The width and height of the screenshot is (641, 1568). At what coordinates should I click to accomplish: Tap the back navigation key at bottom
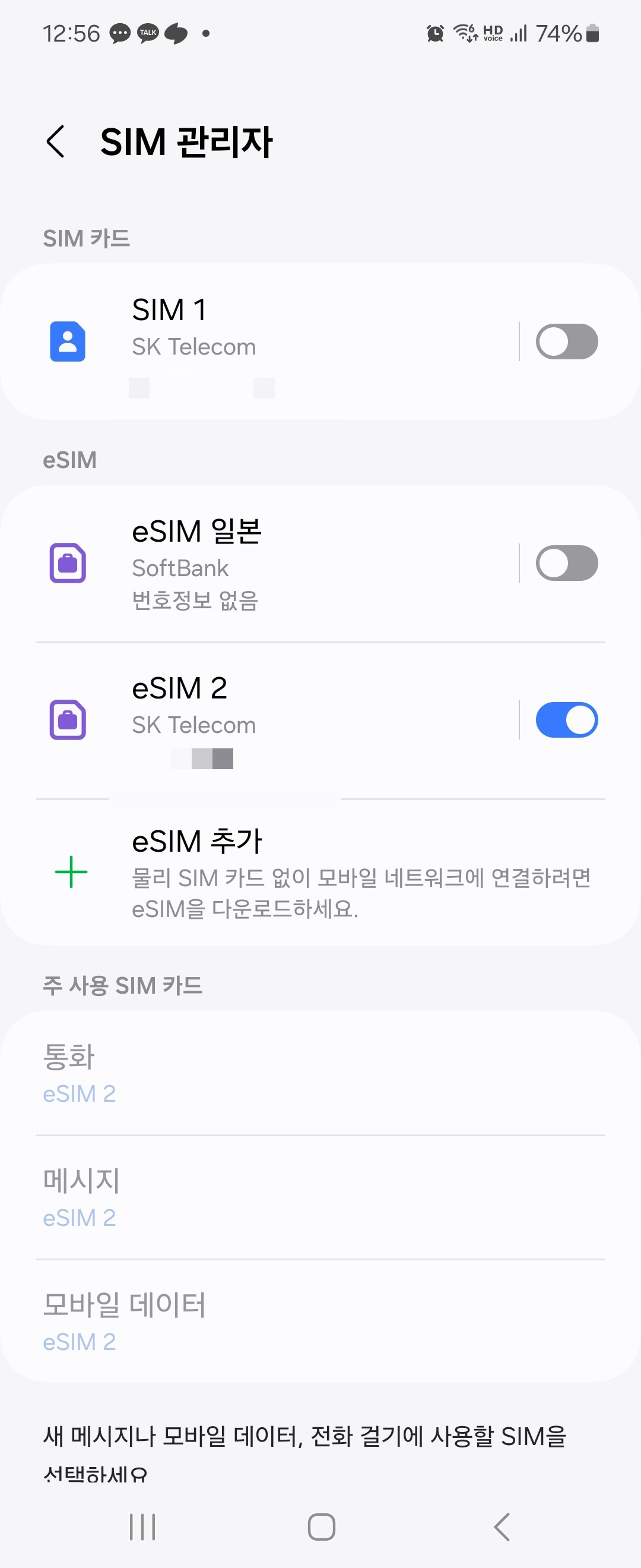click(500, 1525)
